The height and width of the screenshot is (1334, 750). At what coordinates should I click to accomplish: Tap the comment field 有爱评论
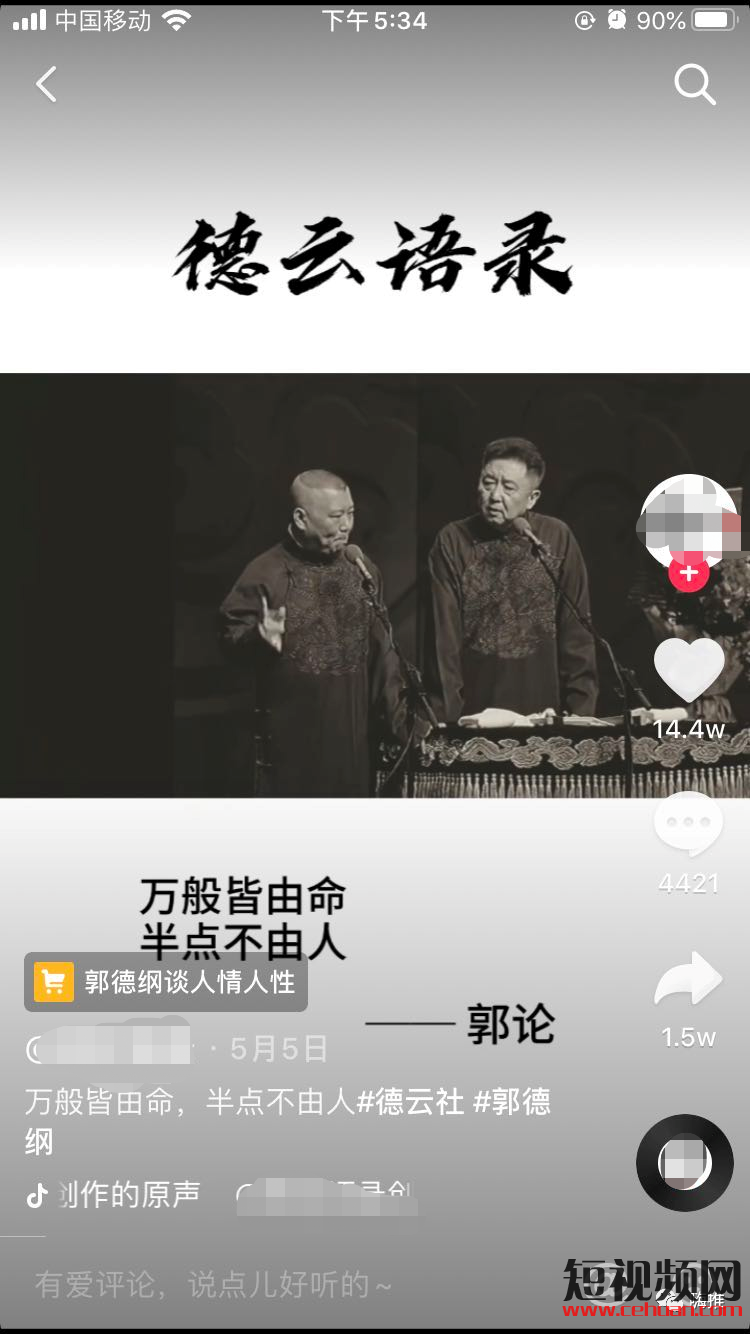(x=214, y=1284)
